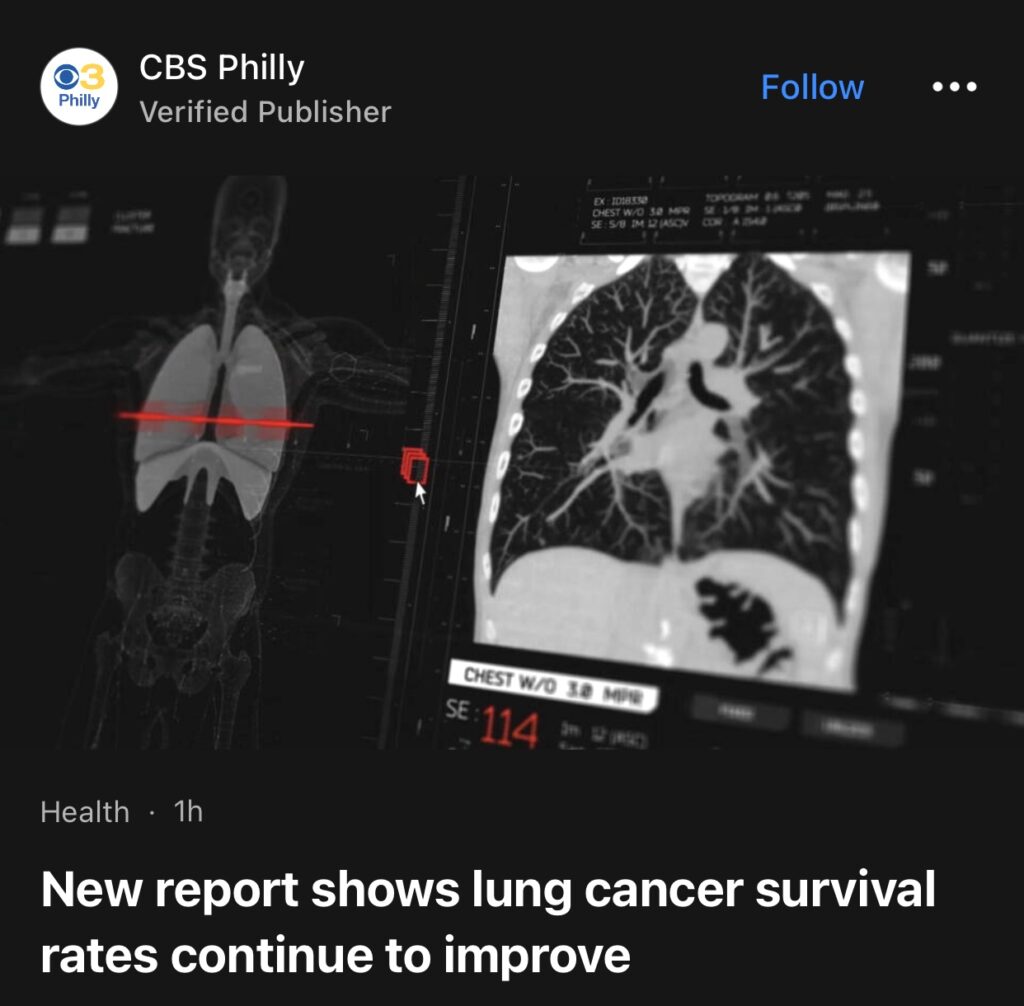Follow CBS Philly publisher

[812, 88]
